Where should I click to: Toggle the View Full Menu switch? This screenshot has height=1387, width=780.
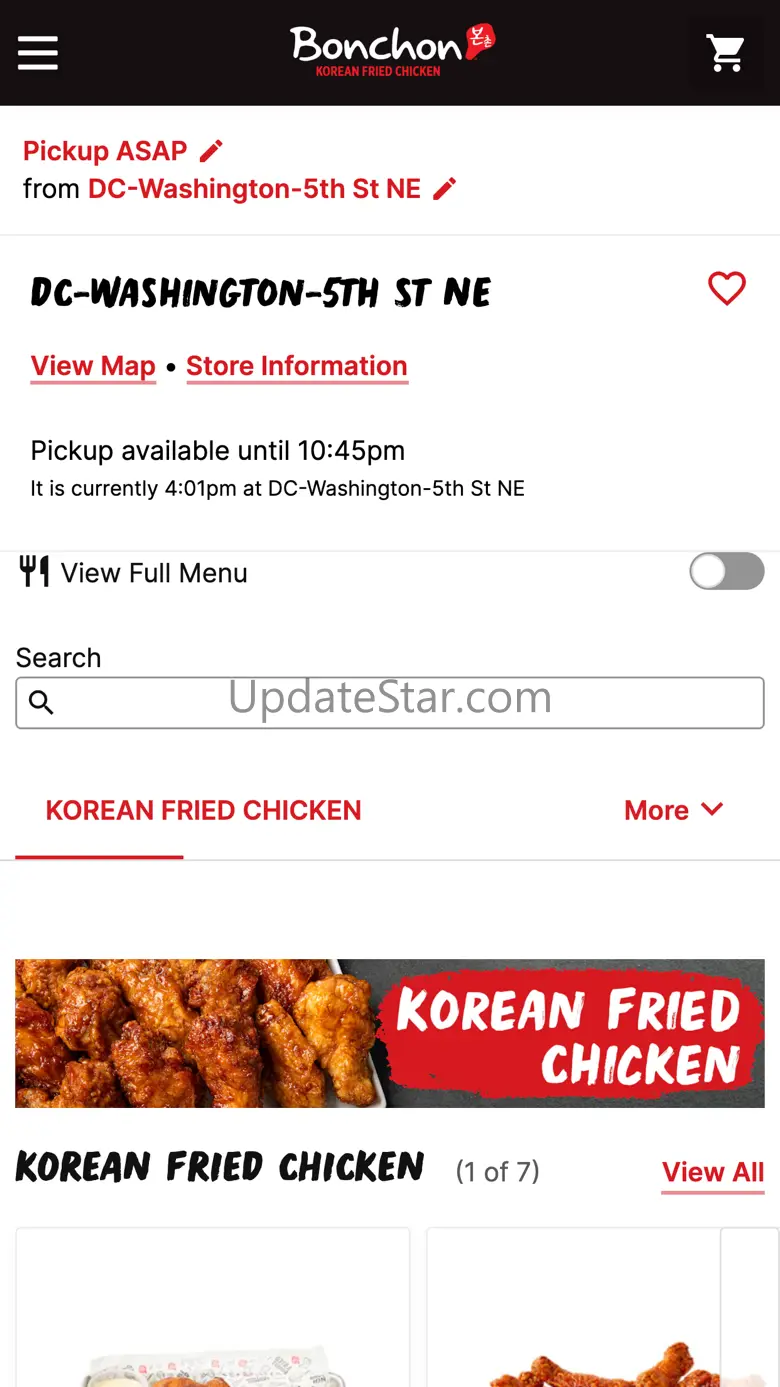[726, 572]
